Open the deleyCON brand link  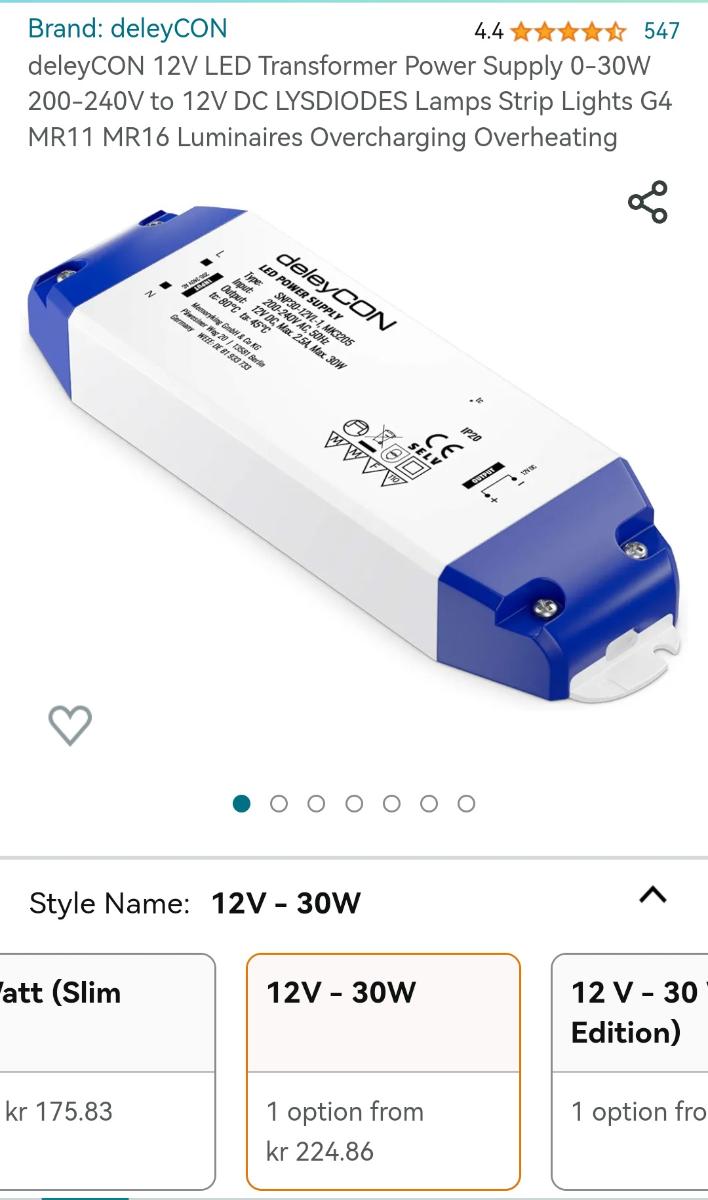127,29
